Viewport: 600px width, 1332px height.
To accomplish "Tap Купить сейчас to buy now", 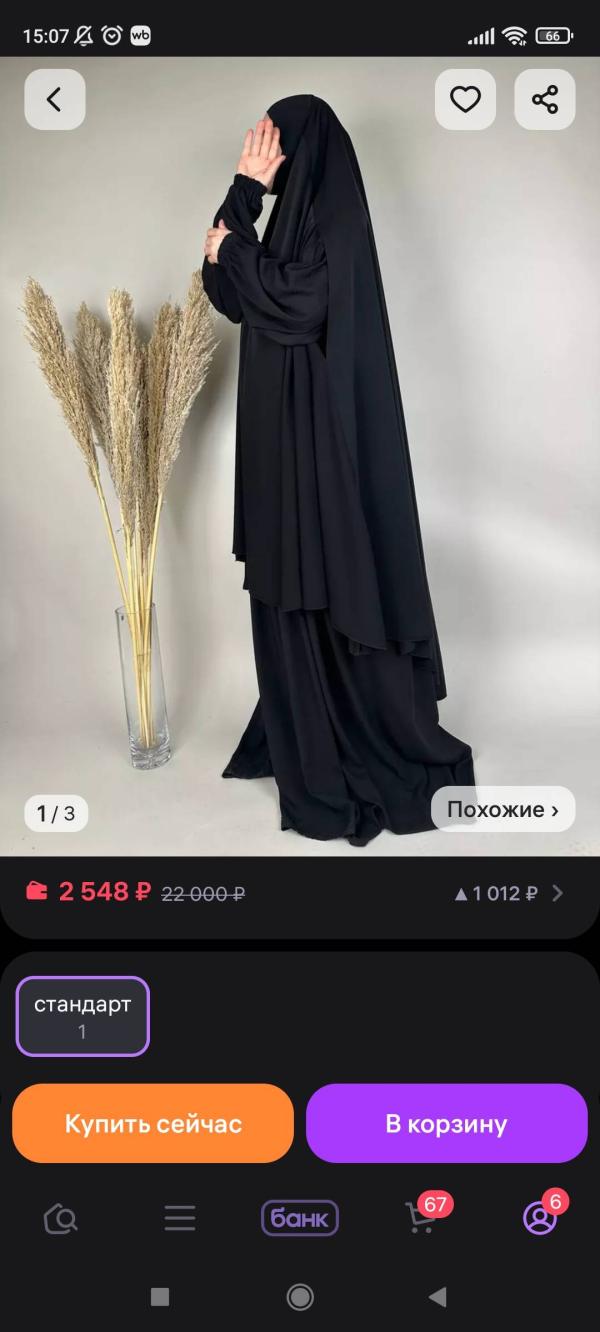I will (x=153, y=1123).
